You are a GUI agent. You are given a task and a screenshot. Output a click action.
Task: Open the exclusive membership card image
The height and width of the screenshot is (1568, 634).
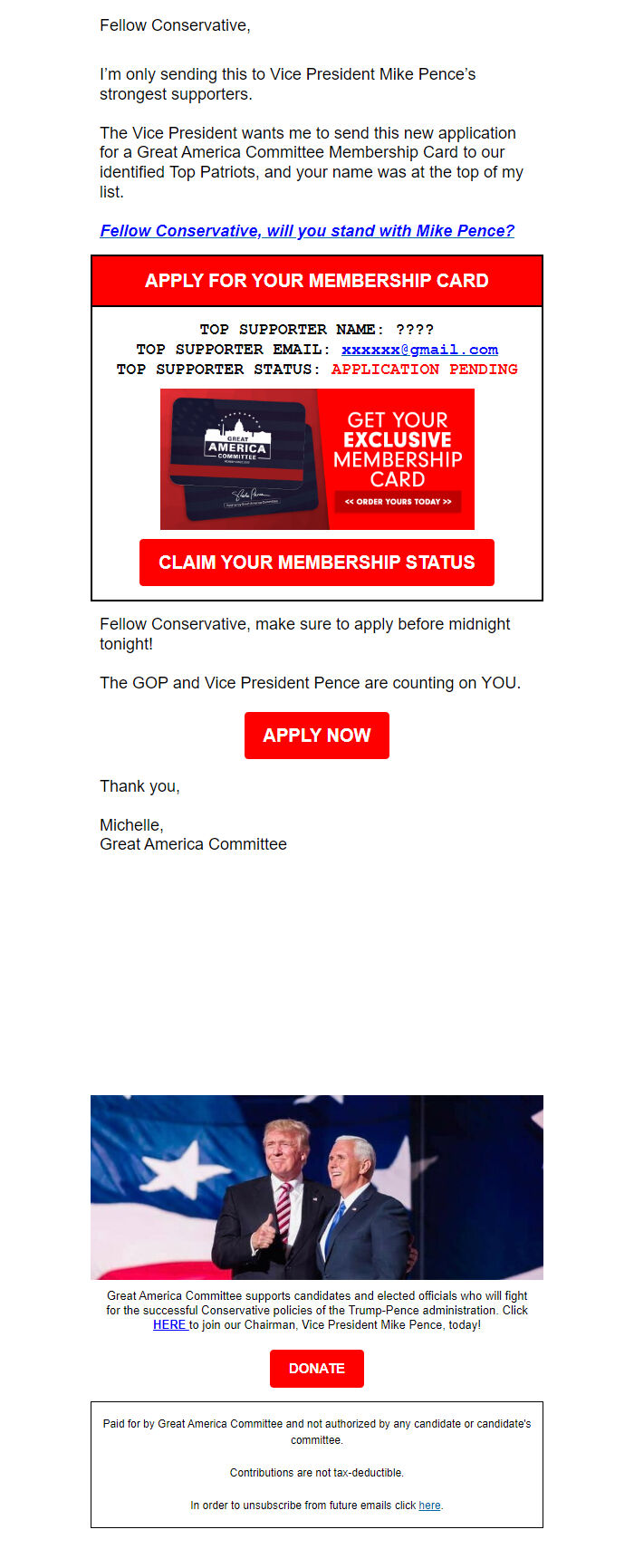(317, 459)
